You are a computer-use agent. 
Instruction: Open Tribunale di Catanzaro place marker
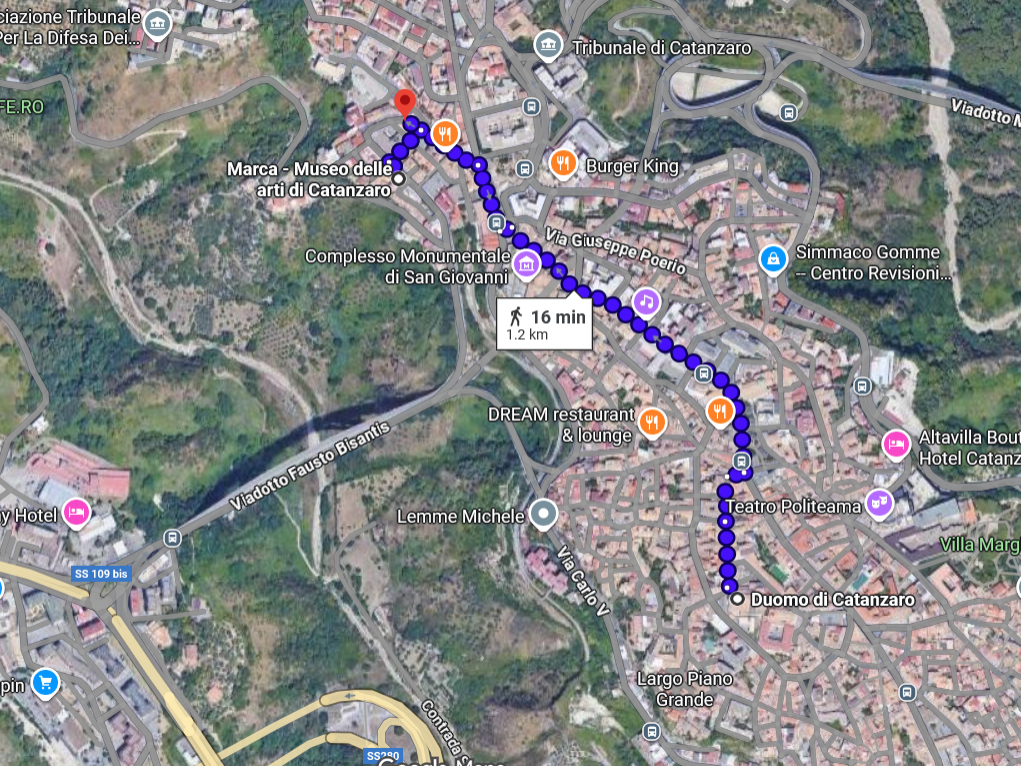pos(547,44)
